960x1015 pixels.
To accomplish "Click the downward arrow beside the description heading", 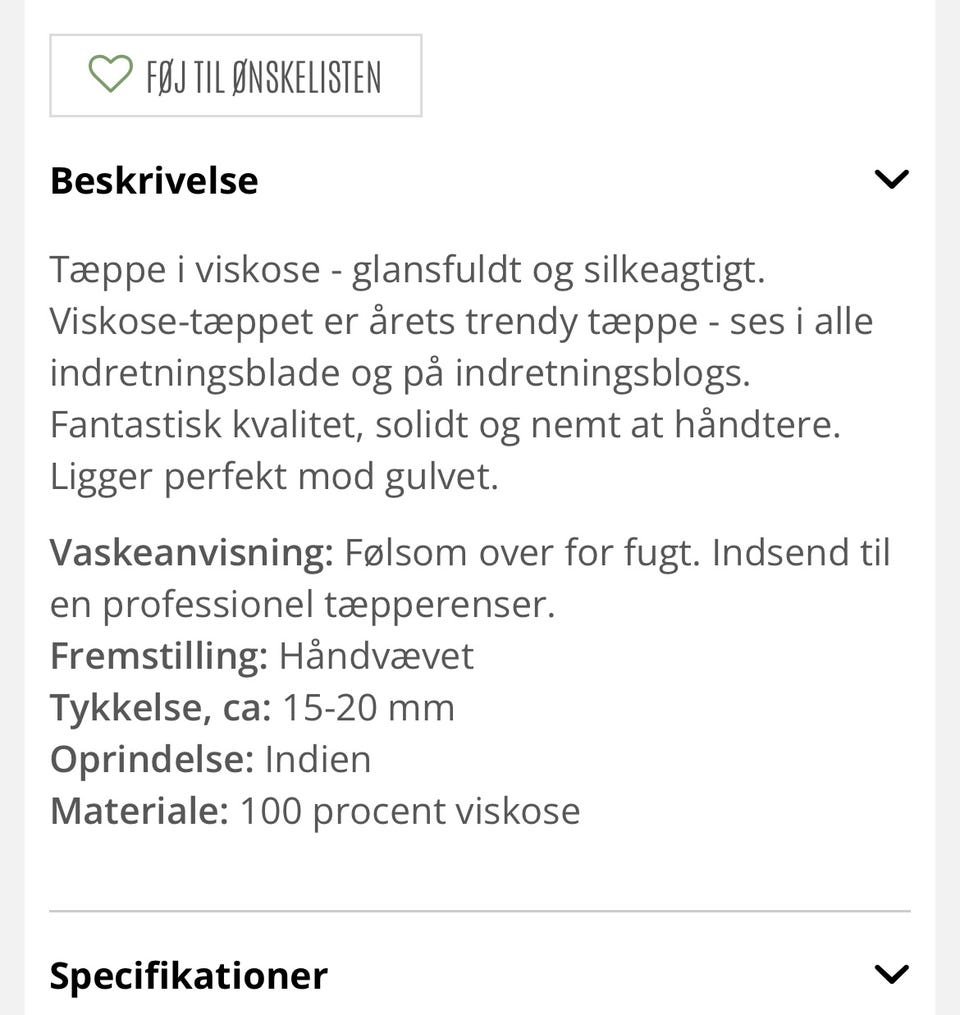I will point(892,180).
